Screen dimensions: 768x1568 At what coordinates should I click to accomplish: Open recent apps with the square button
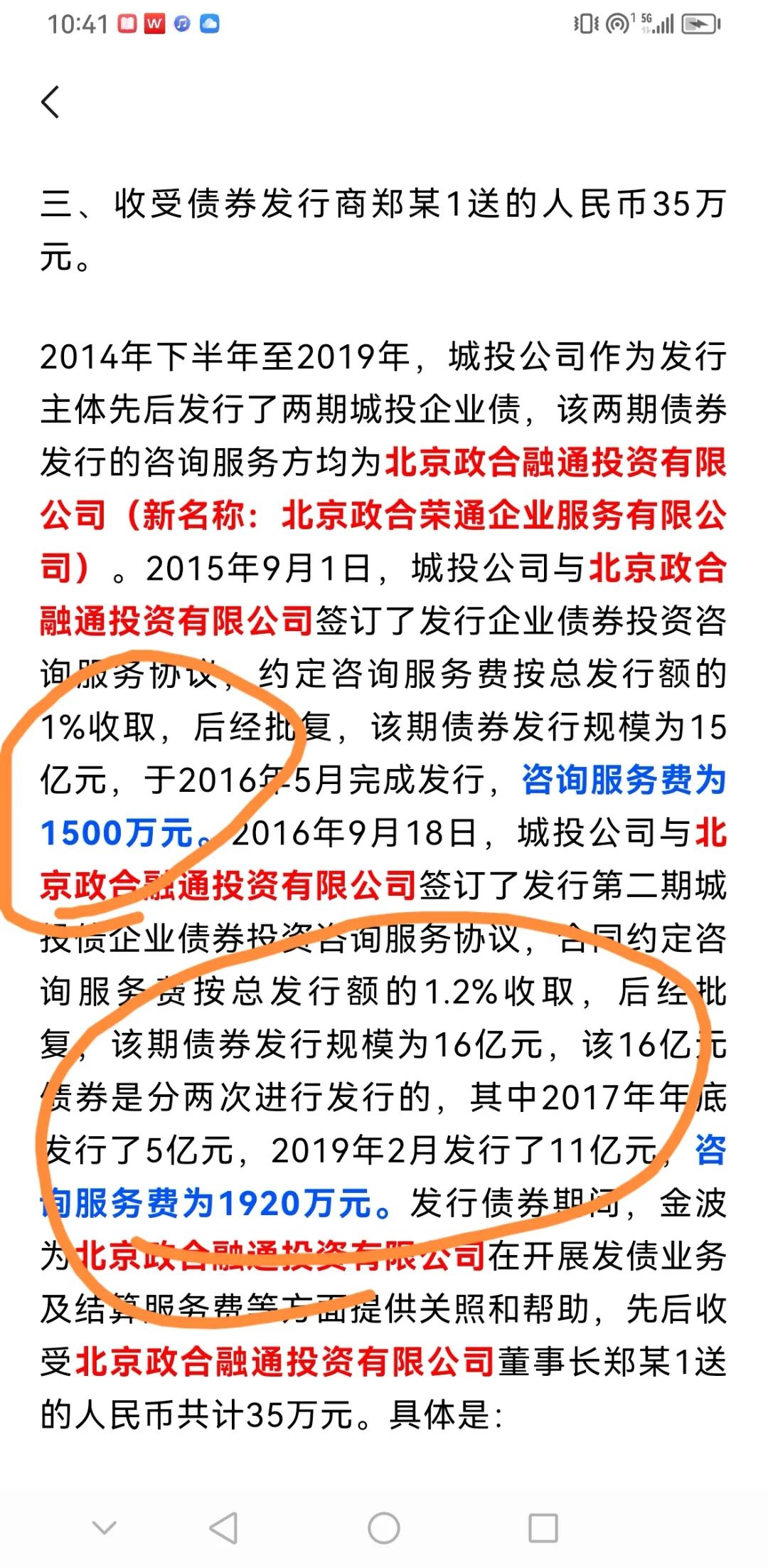point(543,1527)
